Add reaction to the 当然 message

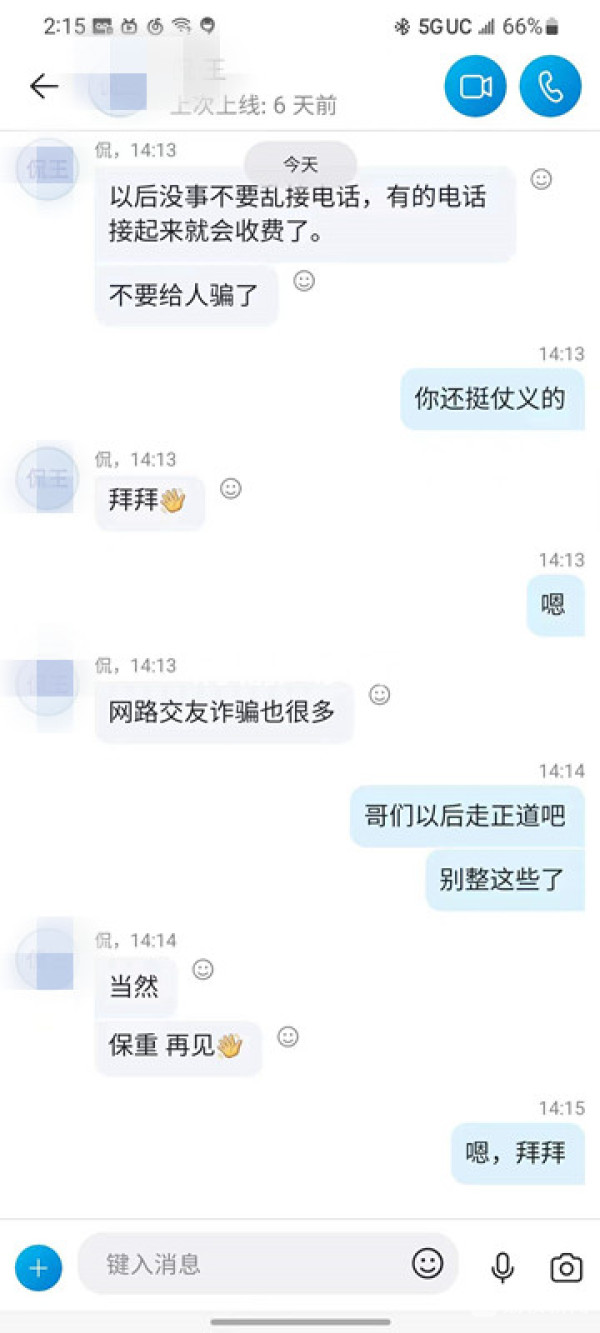[203, 969]
